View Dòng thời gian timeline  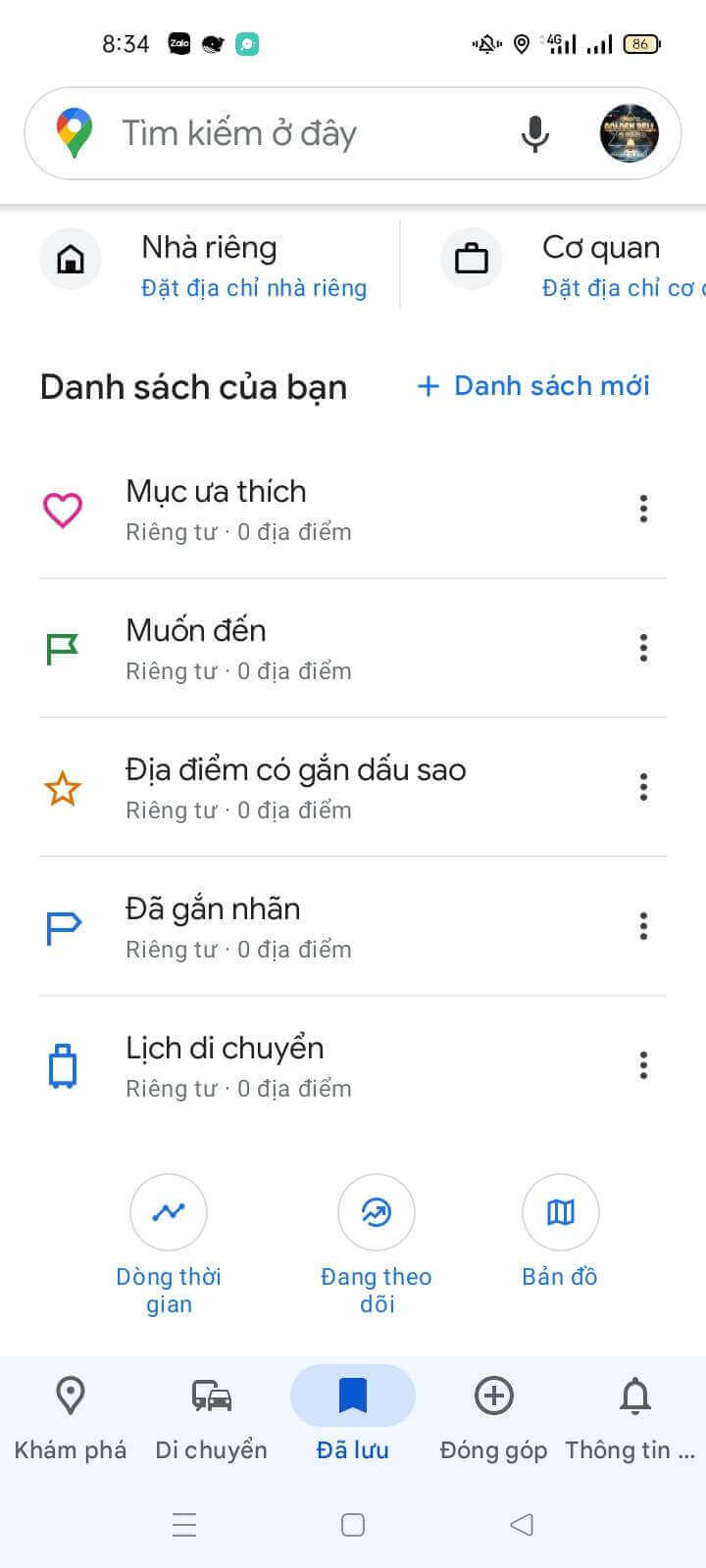169,1246
